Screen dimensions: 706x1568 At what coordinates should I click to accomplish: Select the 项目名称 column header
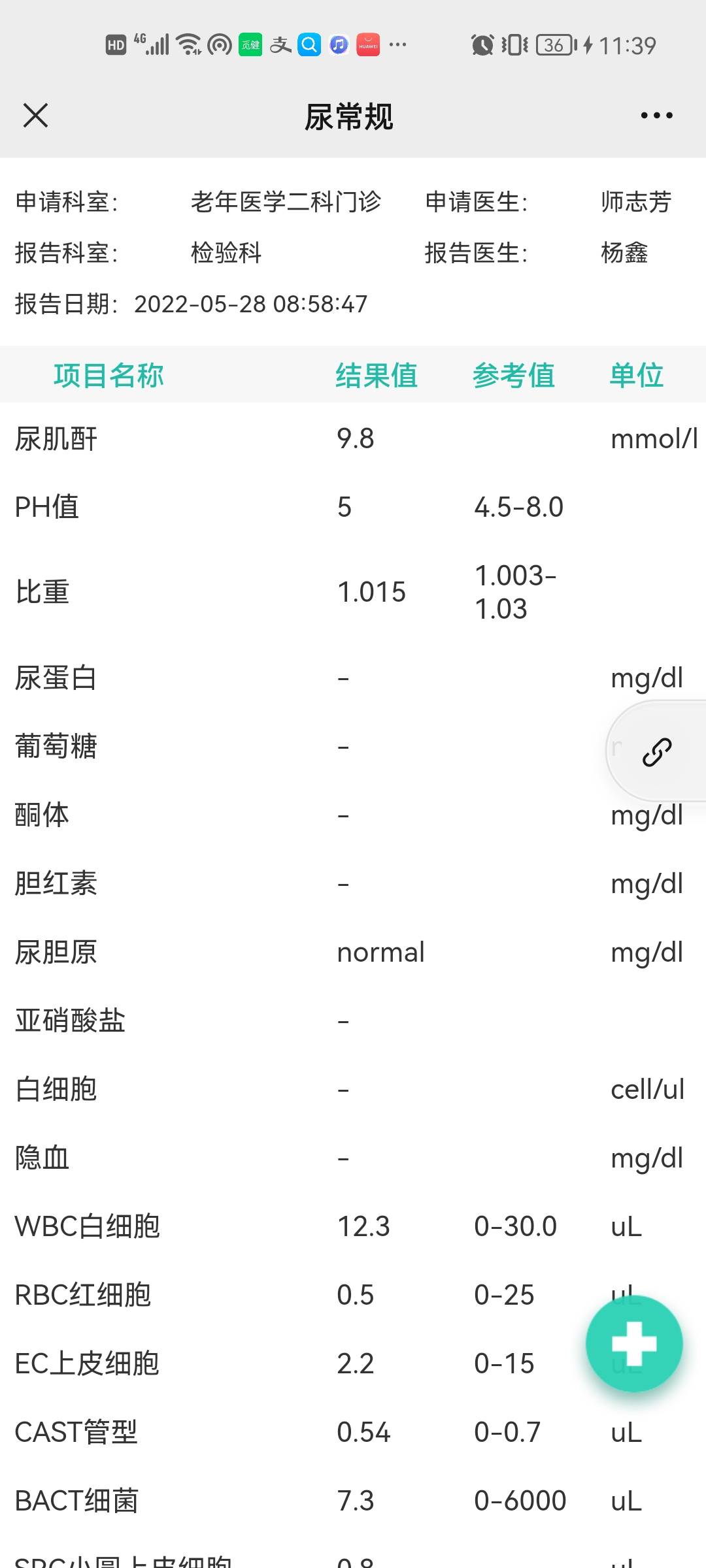pos(109,375)
